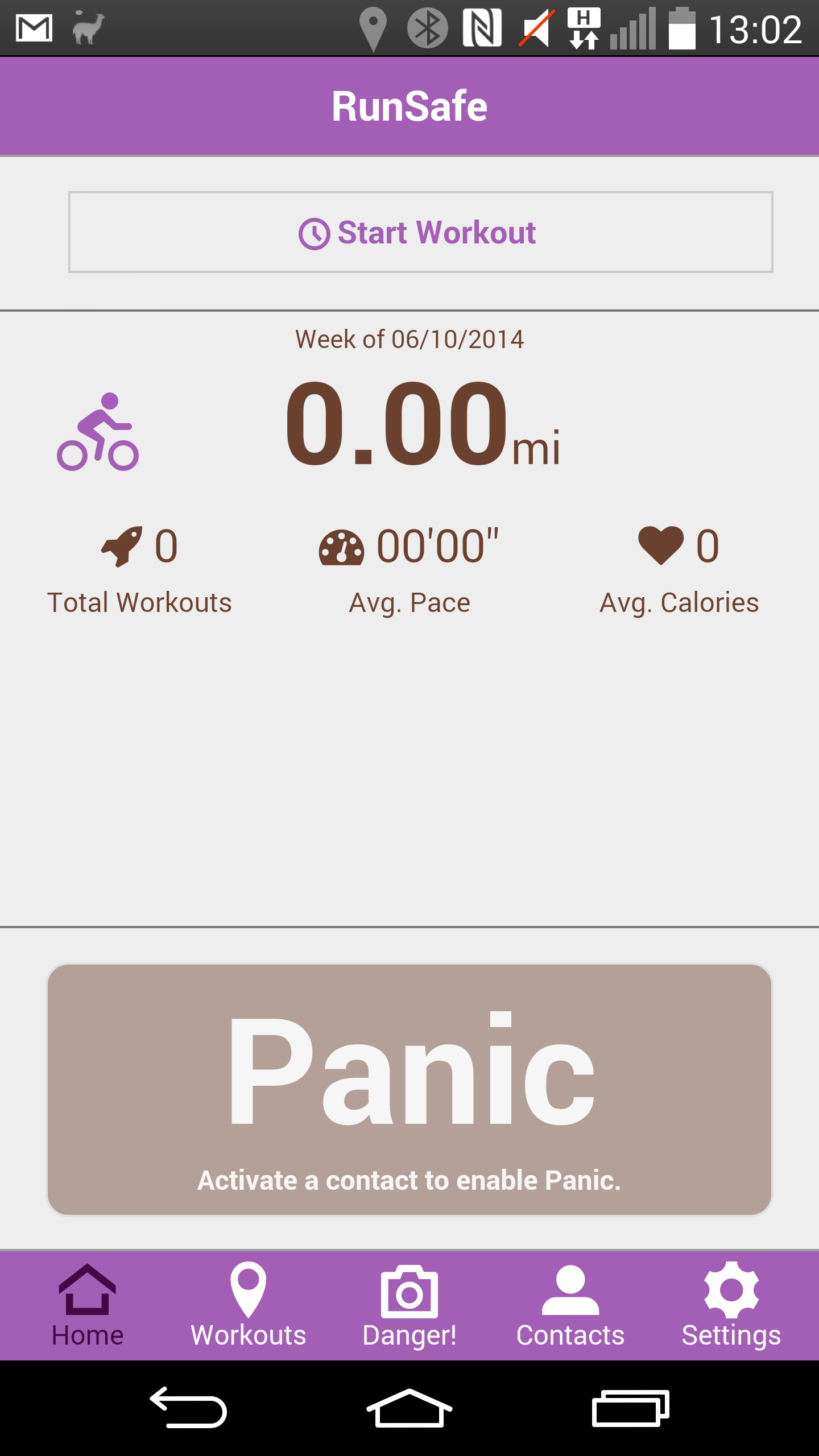Open the recent apps view
819x1456 pixels.
631,1408
